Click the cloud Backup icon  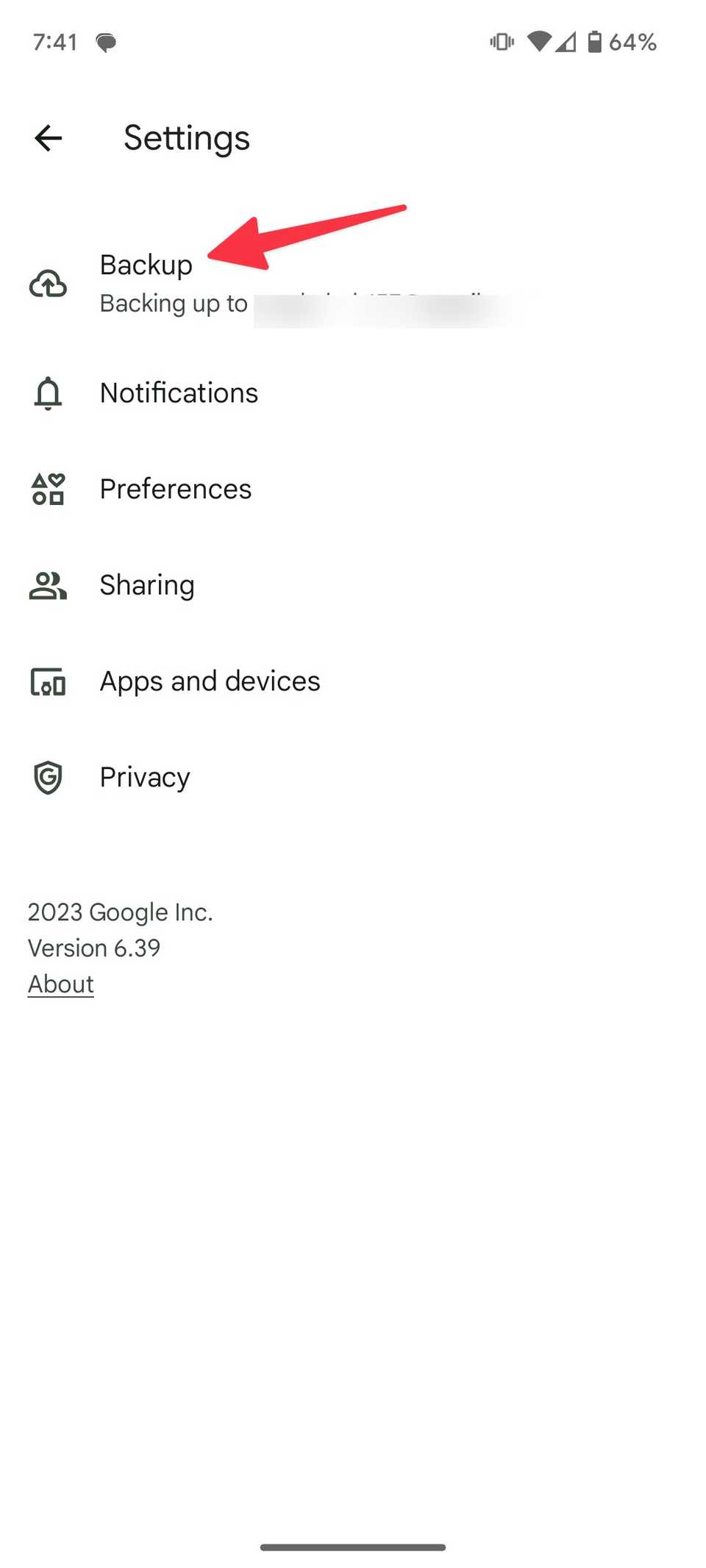click(47, 284)
